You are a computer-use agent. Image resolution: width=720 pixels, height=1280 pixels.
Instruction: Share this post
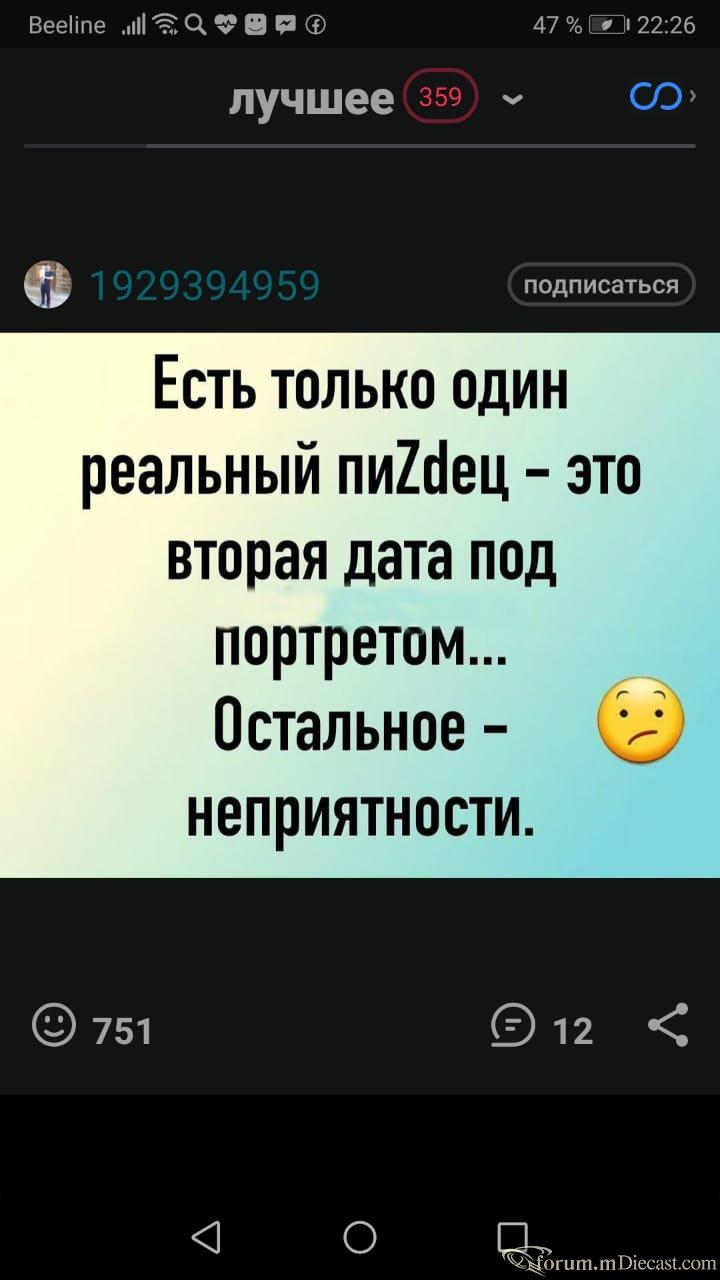[x=668, y=1025]
